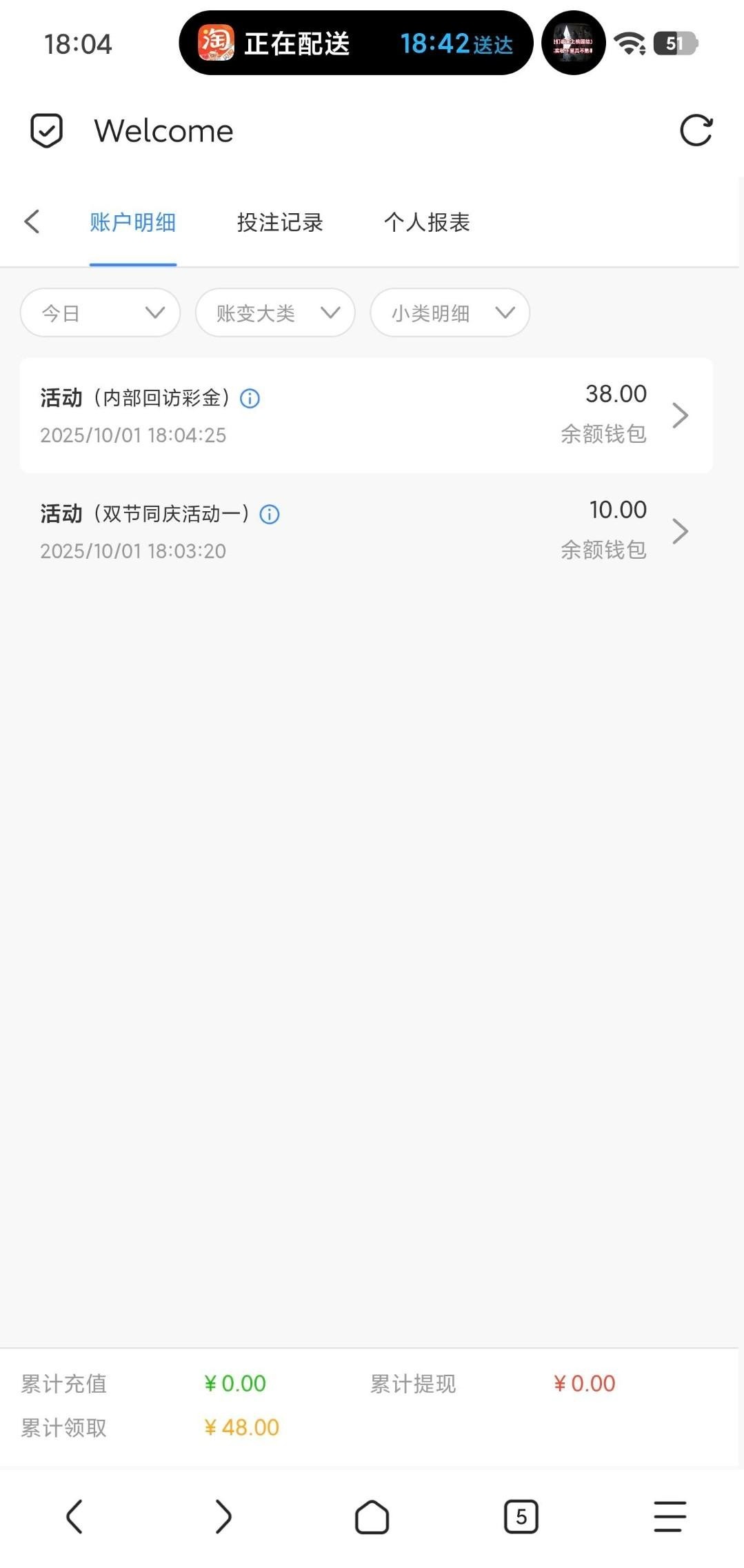Select the 账户明细 tab
Image resolution: width=744 pixels, height=1568 pixels.
132,223
